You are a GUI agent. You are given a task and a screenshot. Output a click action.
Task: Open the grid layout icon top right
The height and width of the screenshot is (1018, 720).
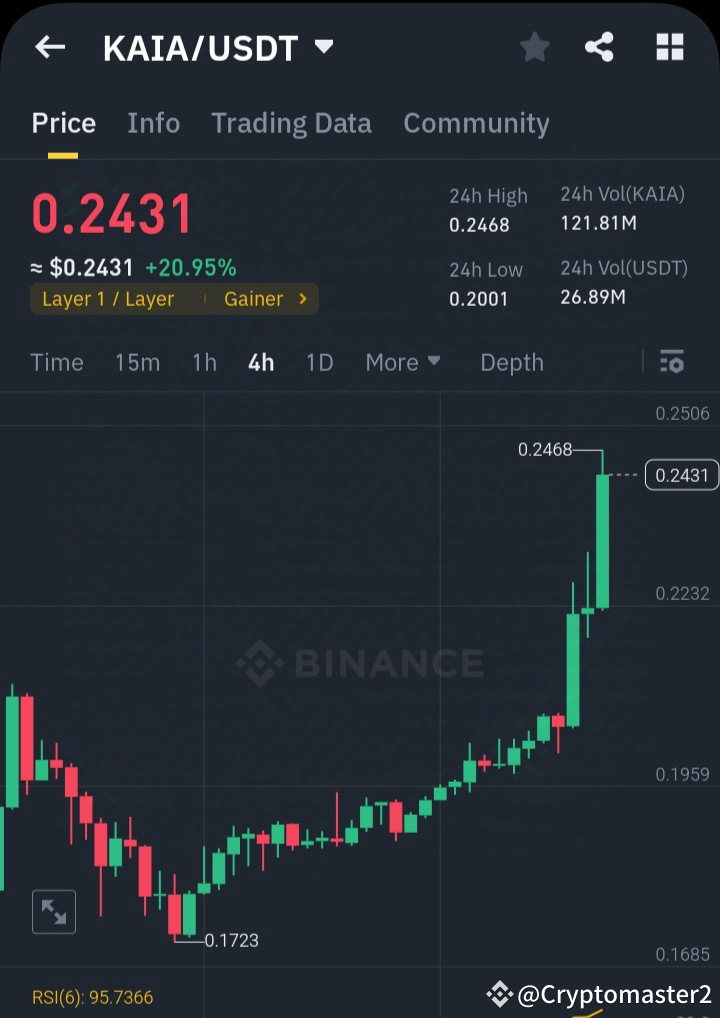pos(668,46)
